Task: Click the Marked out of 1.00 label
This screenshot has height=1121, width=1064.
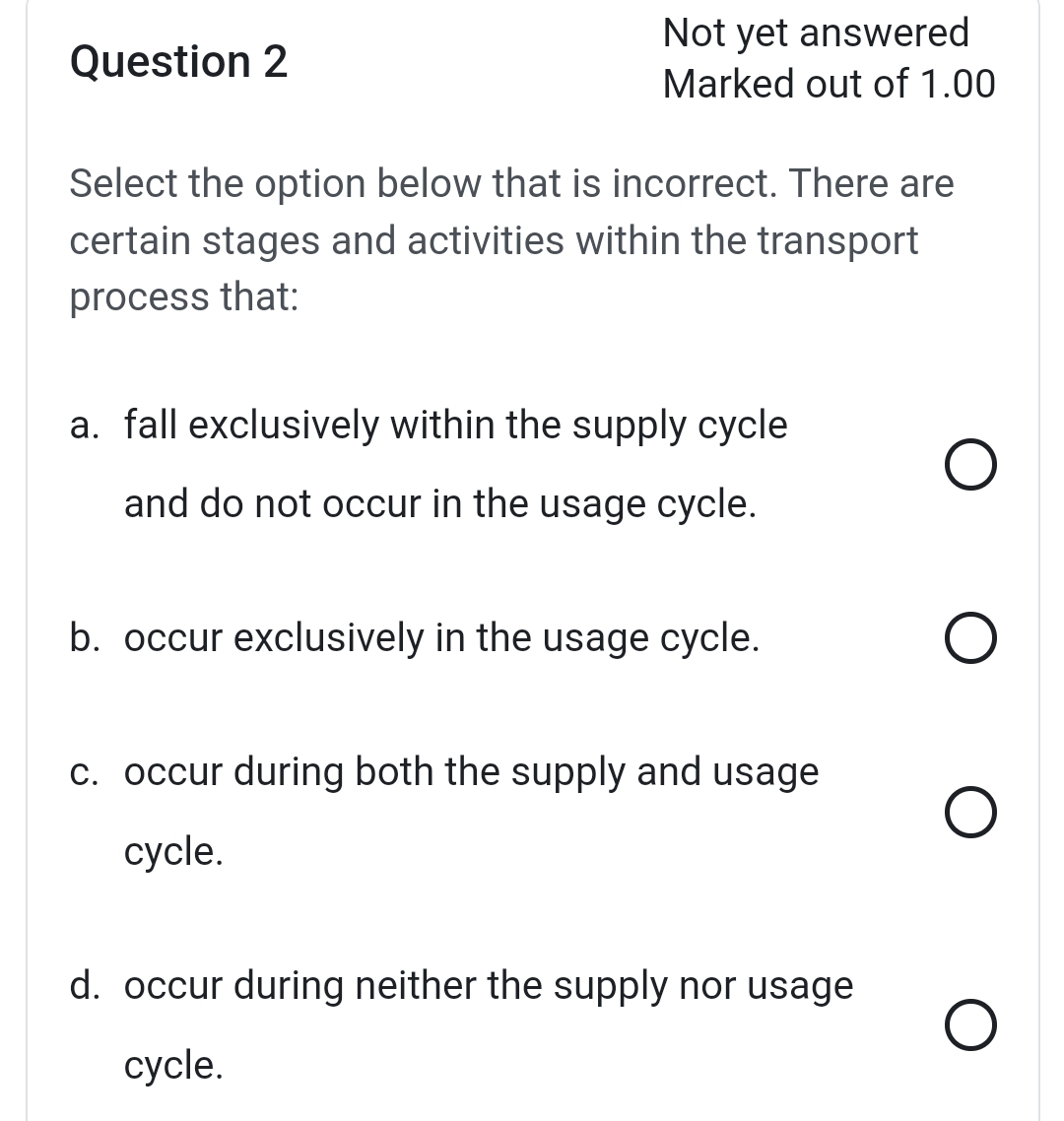Action: coord(831,84)
